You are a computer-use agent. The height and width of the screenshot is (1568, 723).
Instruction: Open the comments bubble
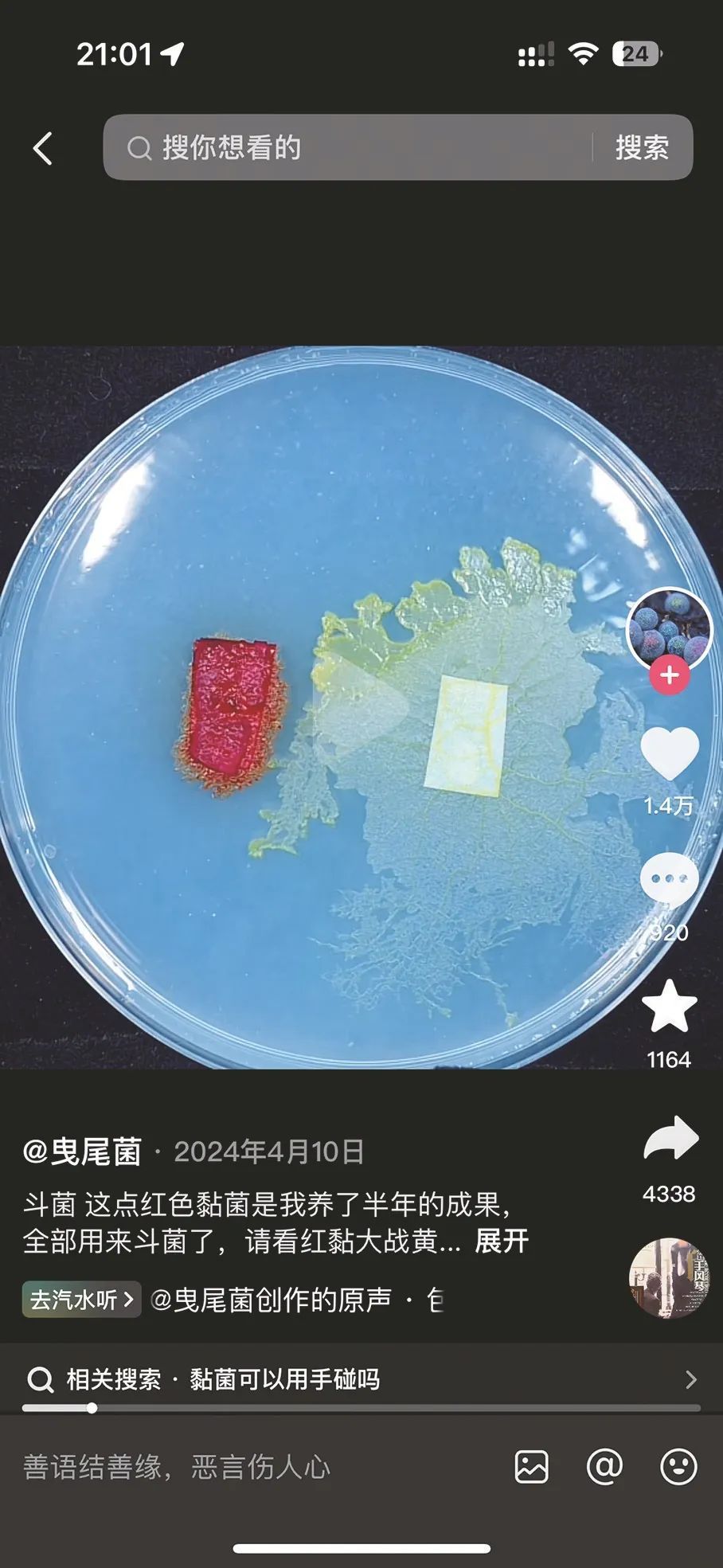point(669,878)
